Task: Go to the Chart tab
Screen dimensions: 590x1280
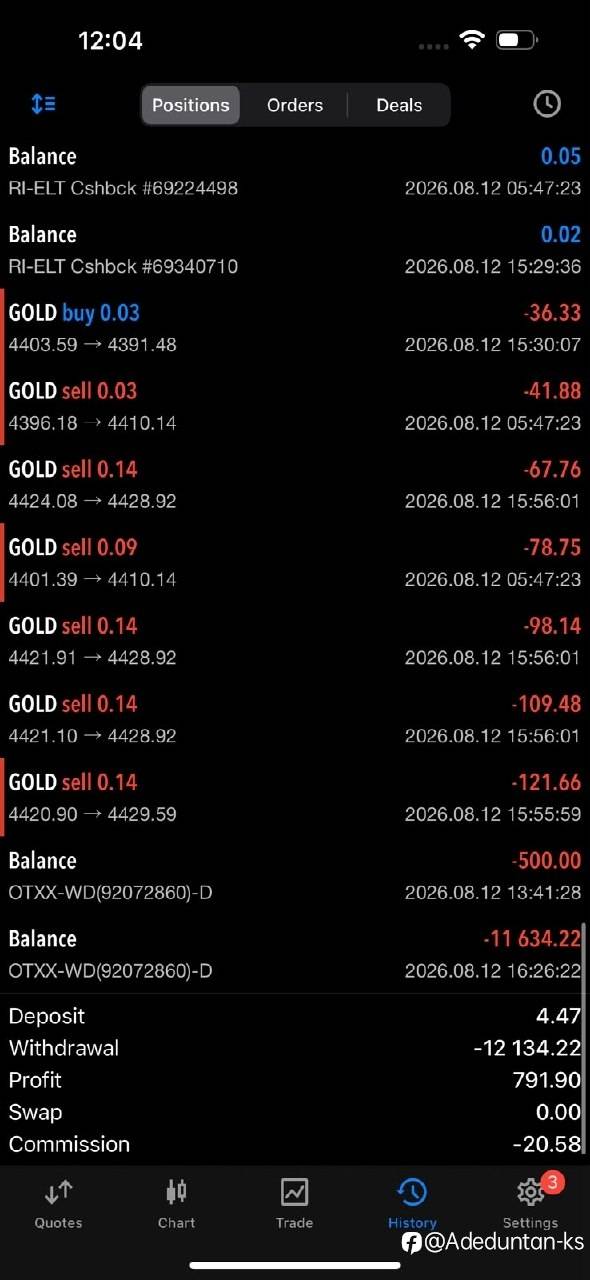Action: pos(177,1203)
